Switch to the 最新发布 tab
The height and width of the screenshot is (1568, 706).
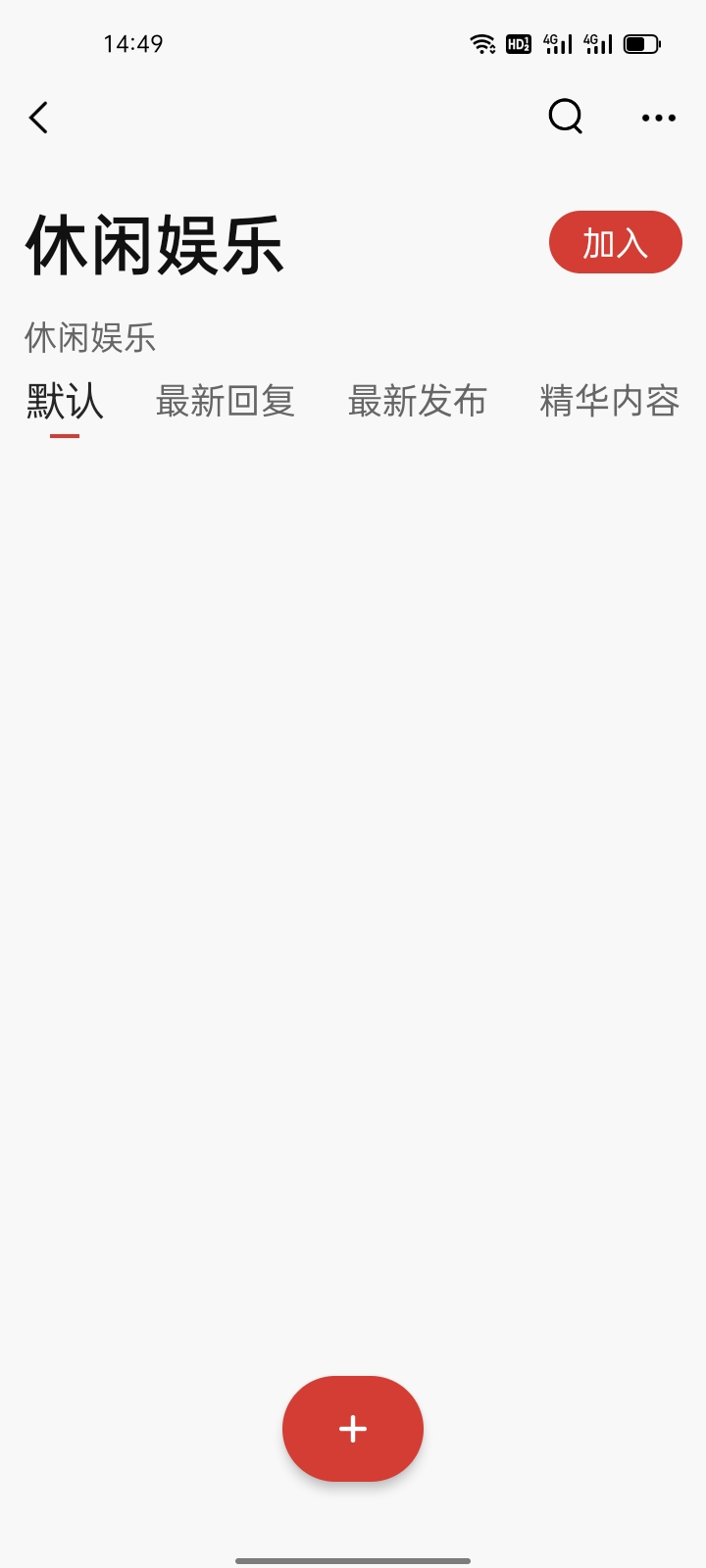(x=418, y=402)
